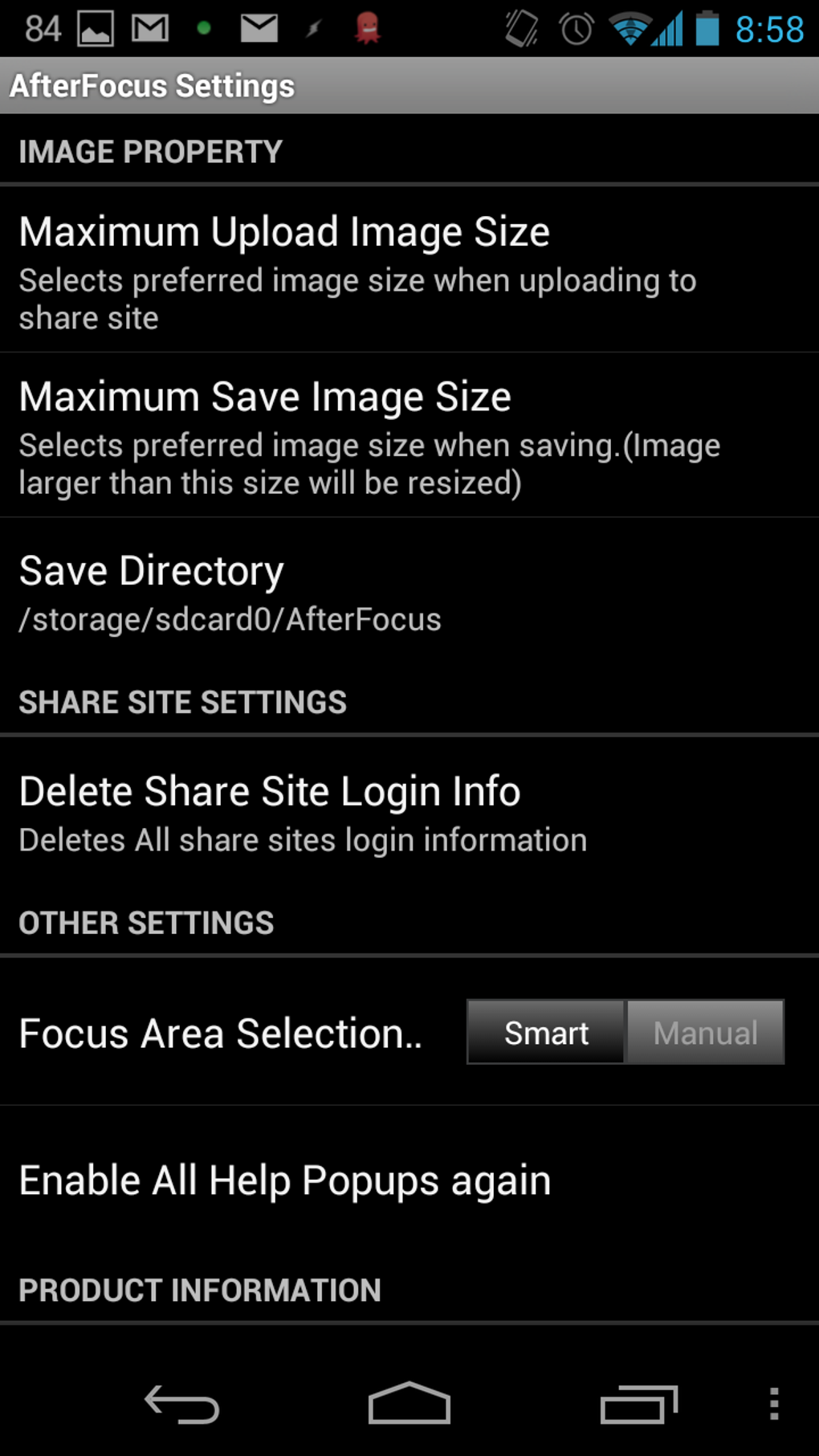Open the three-dot overflow menu
Viewport: 819px width, 1456px height.
tap(774, 1404)
